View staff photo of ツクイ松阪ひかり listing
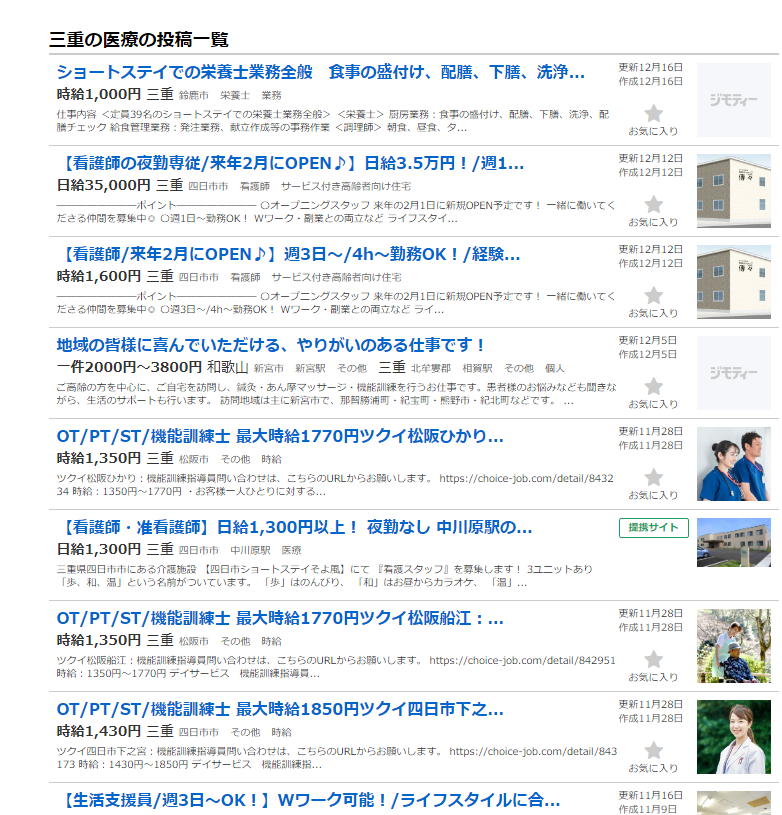Screen dimensions: 782x815 pos(733,464)
